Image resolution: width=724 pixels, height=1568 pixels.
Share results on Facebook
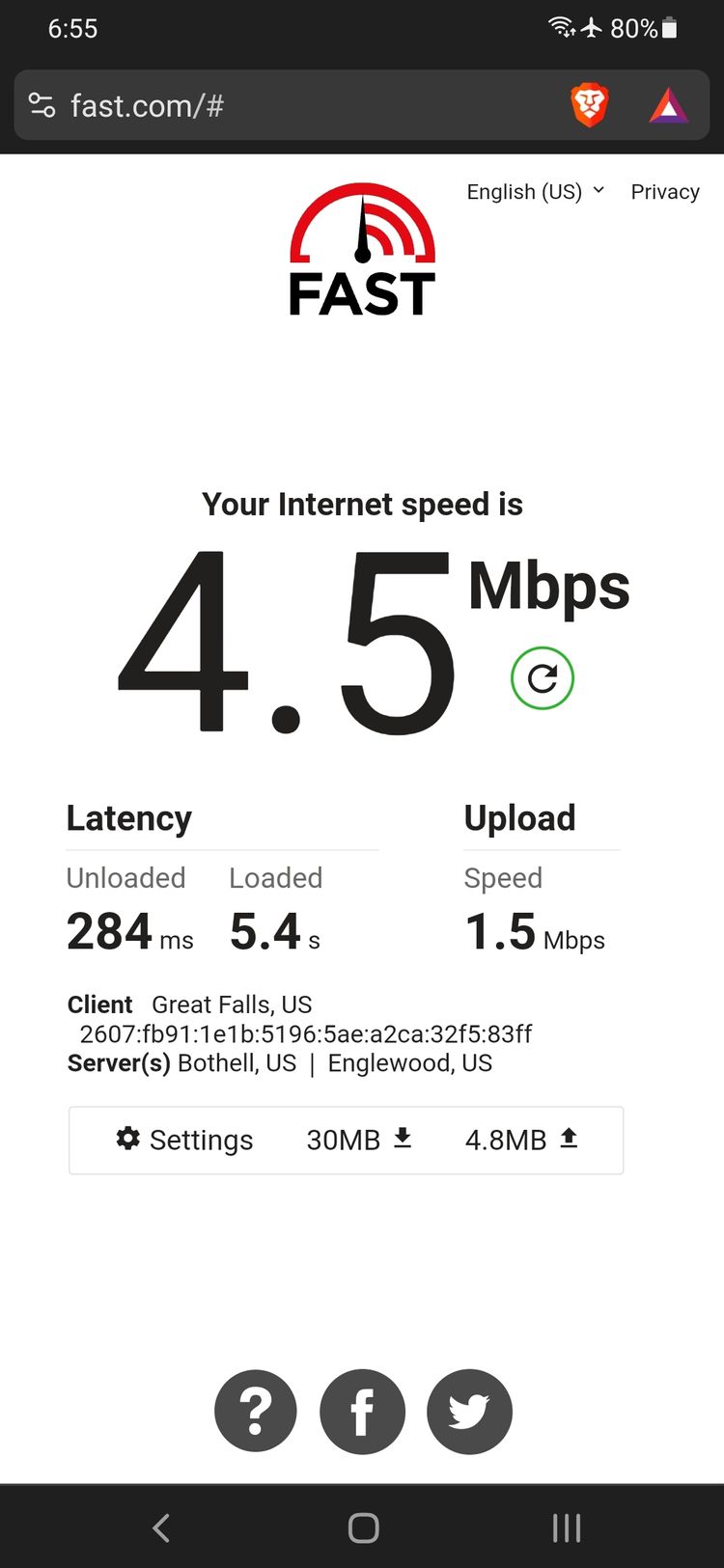(362, 1411)
